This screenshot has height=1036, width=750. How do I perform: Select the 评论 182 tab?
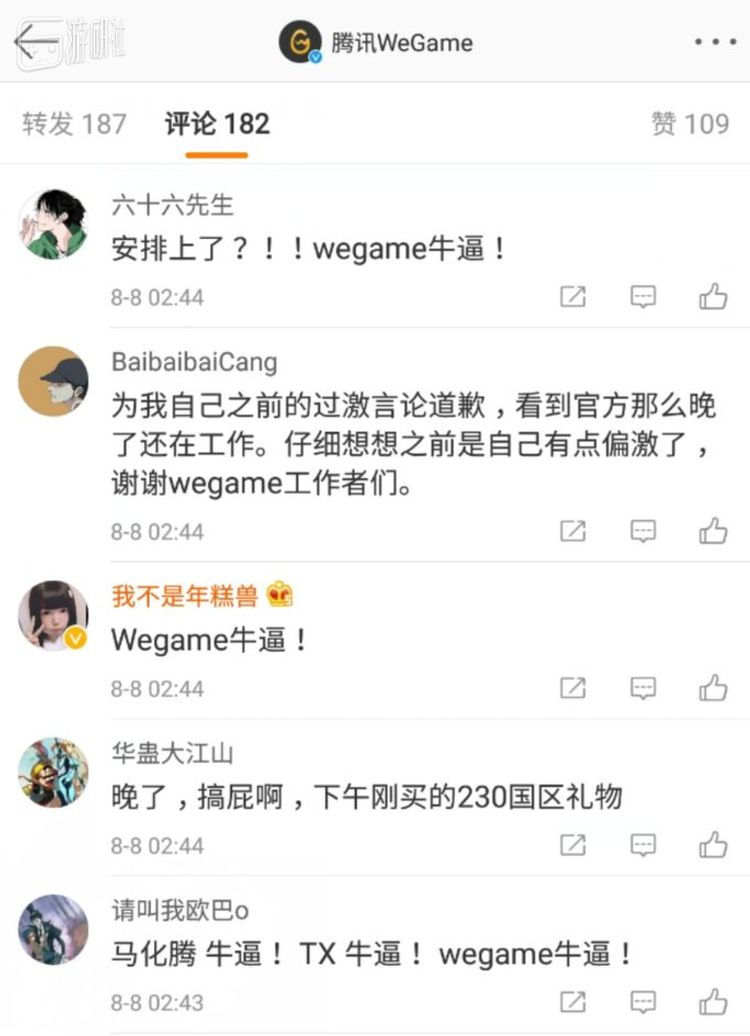(217, 124)
